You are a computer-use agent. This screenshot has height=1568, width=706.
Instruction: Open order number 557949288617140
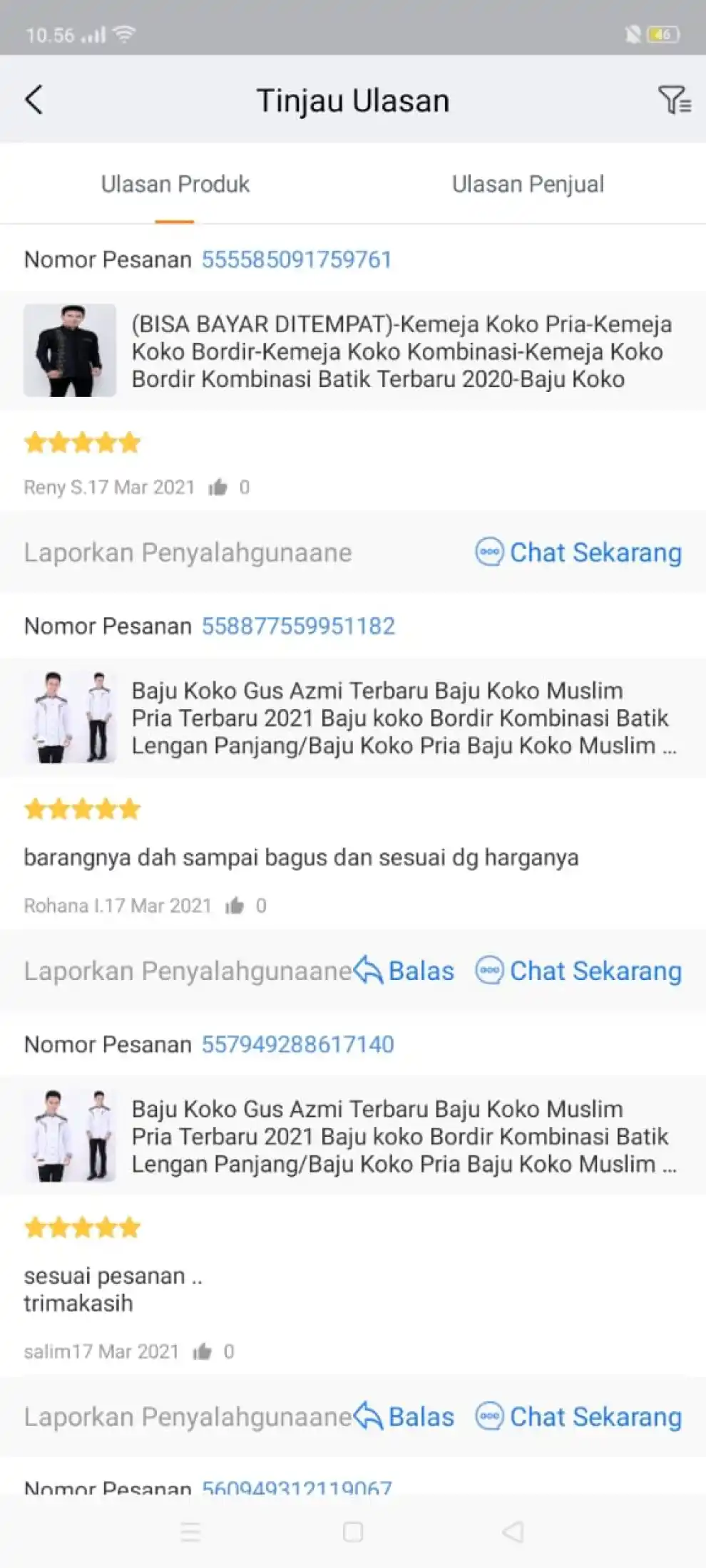[298, 1044]
